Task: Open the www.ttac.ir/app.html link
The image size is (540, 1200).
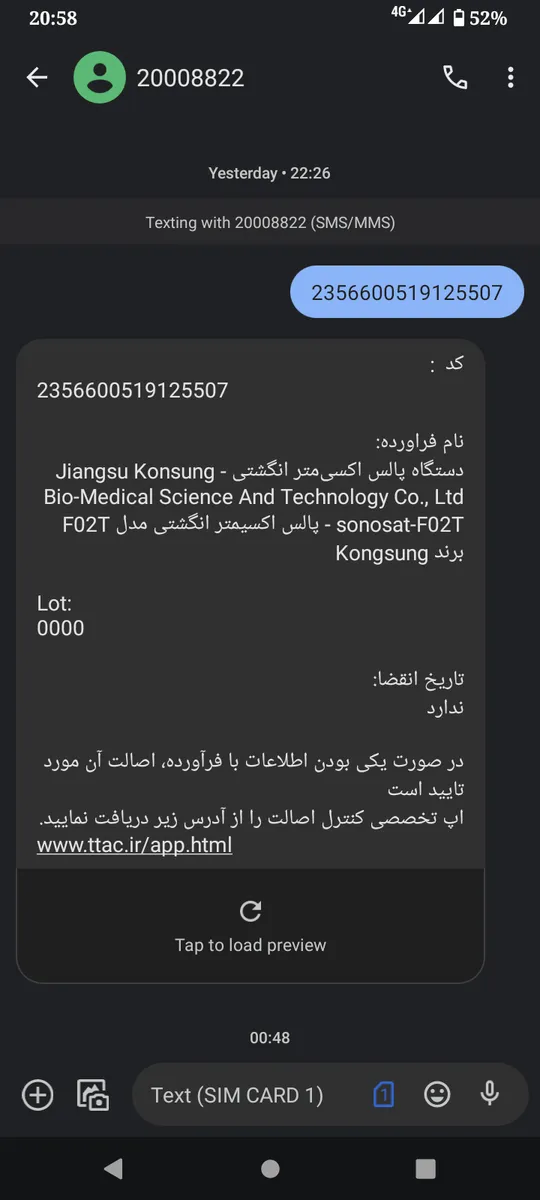Action: [134, 845]
